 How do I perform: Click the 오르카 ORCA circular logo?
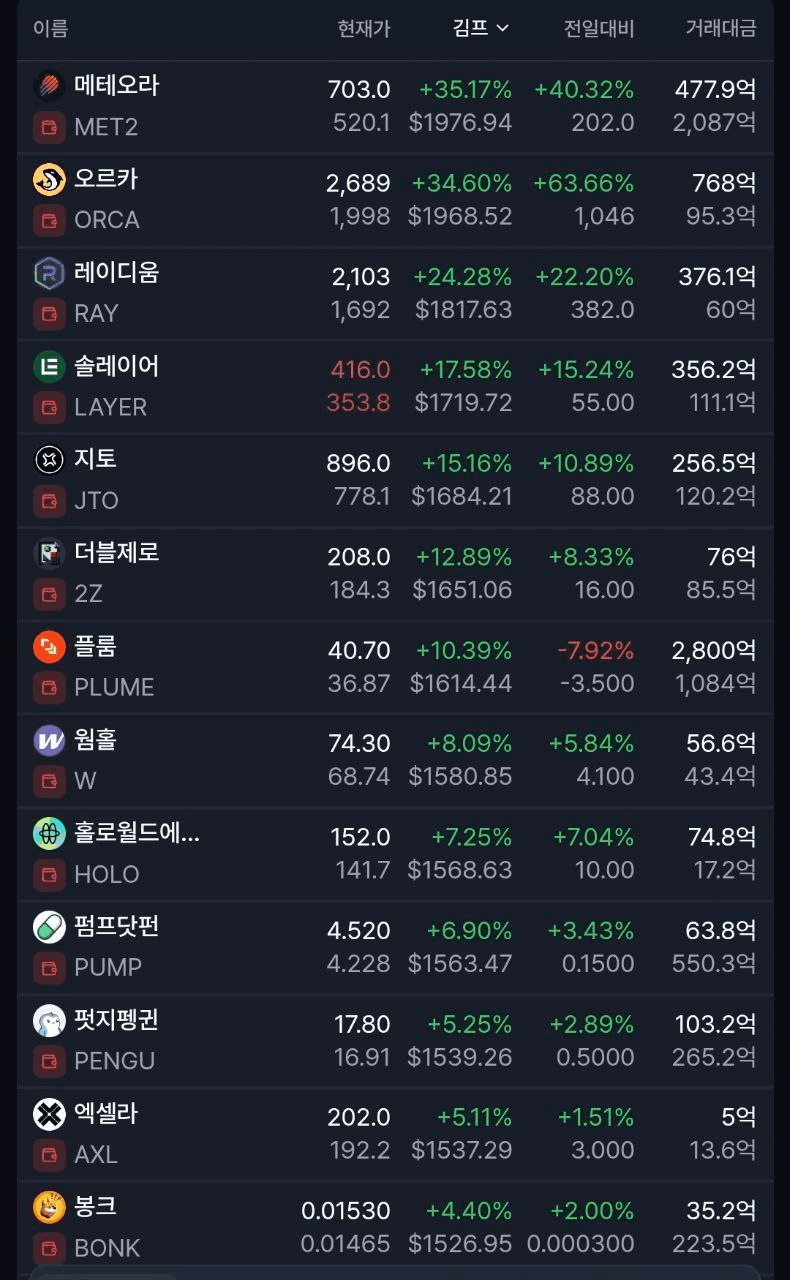point(49,180)
